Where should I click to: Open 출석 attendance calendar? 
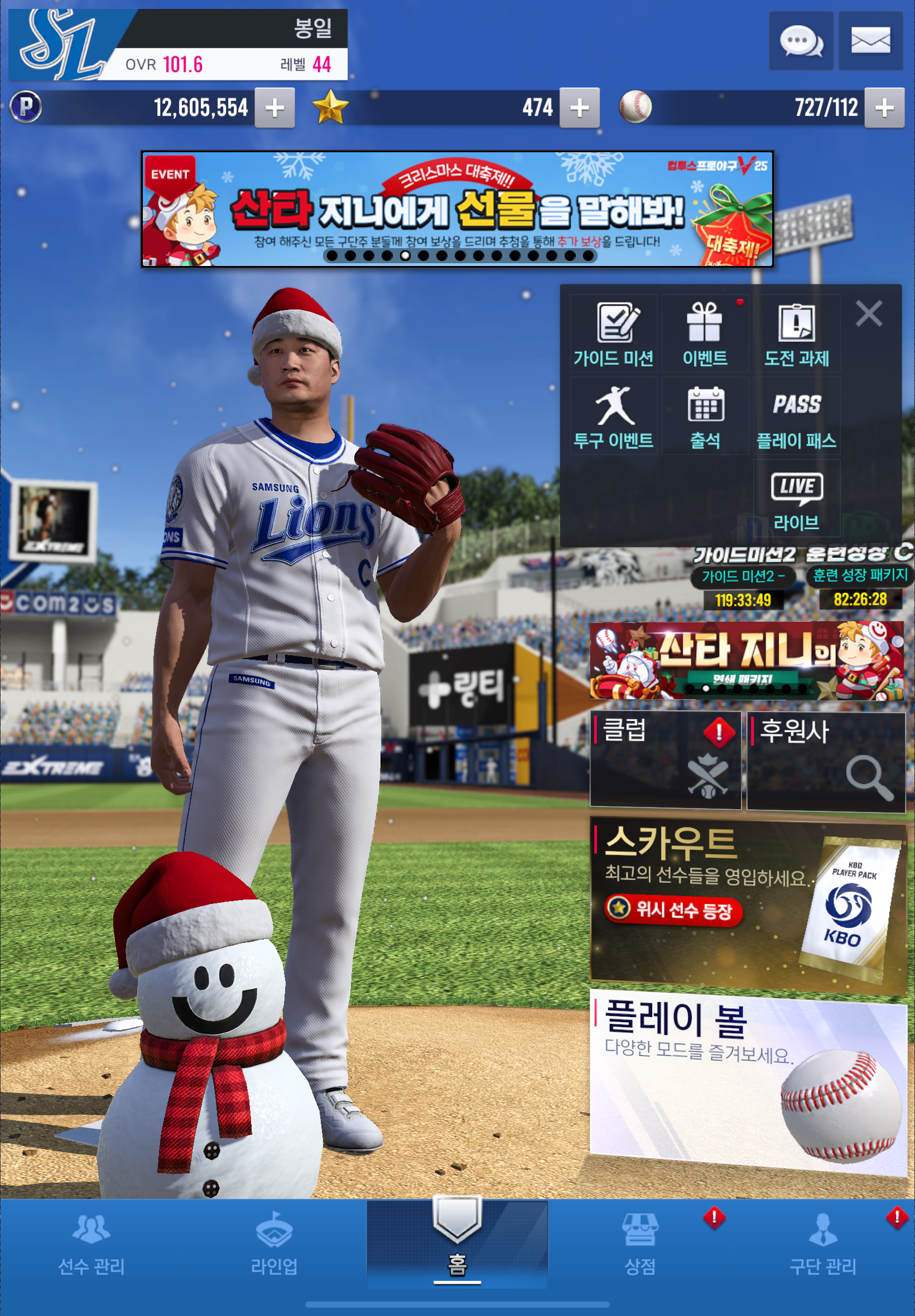point(705,417)
